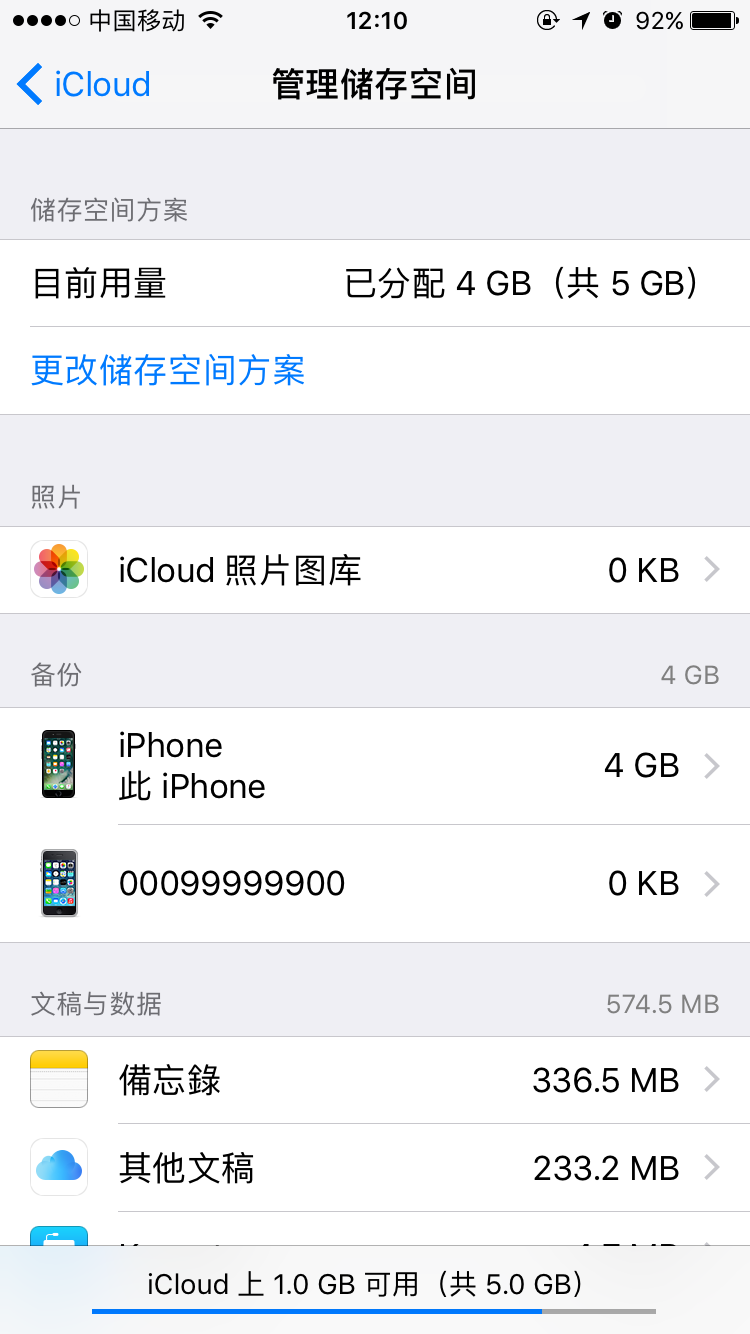
Task: Go back to iCloud settings
Action: 84,85
